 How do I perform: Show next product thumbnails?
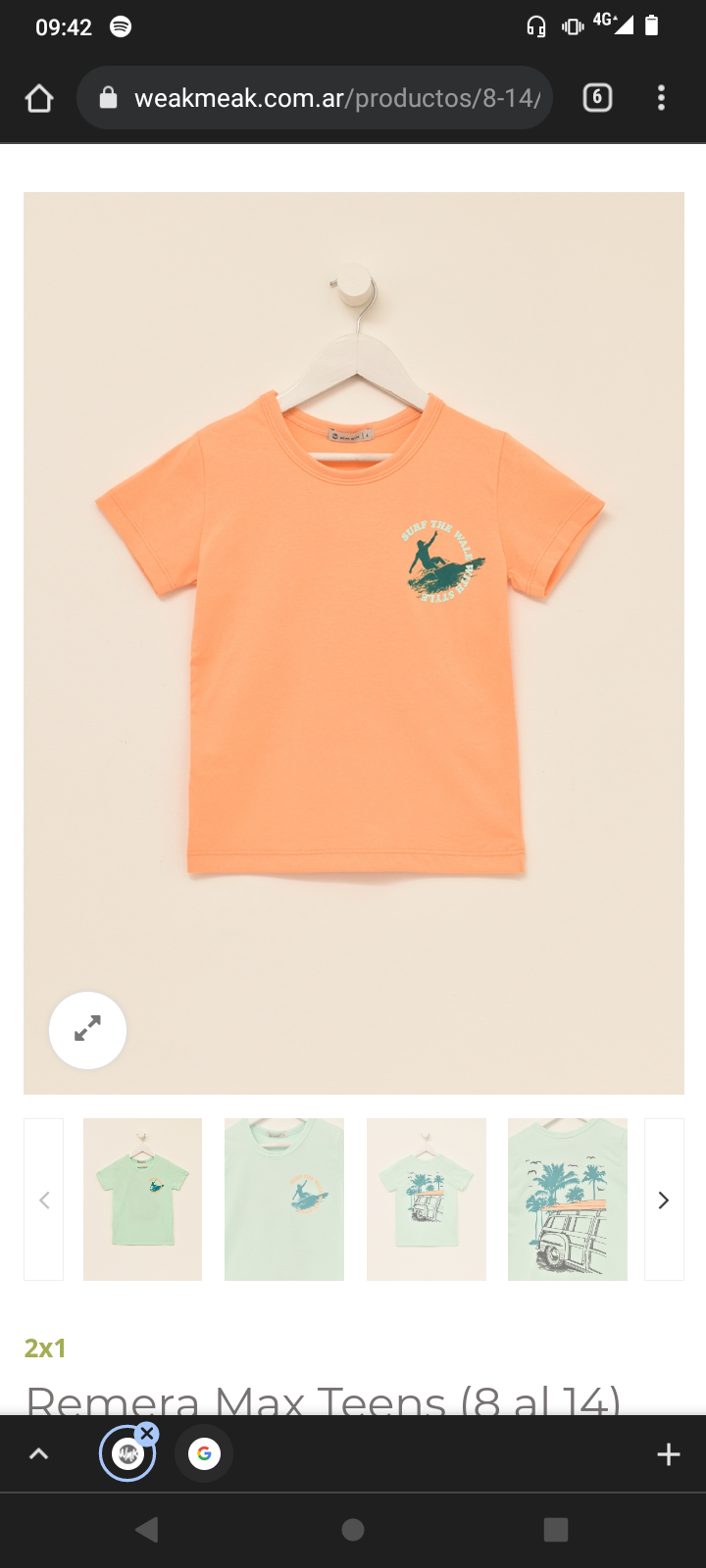663,1200
